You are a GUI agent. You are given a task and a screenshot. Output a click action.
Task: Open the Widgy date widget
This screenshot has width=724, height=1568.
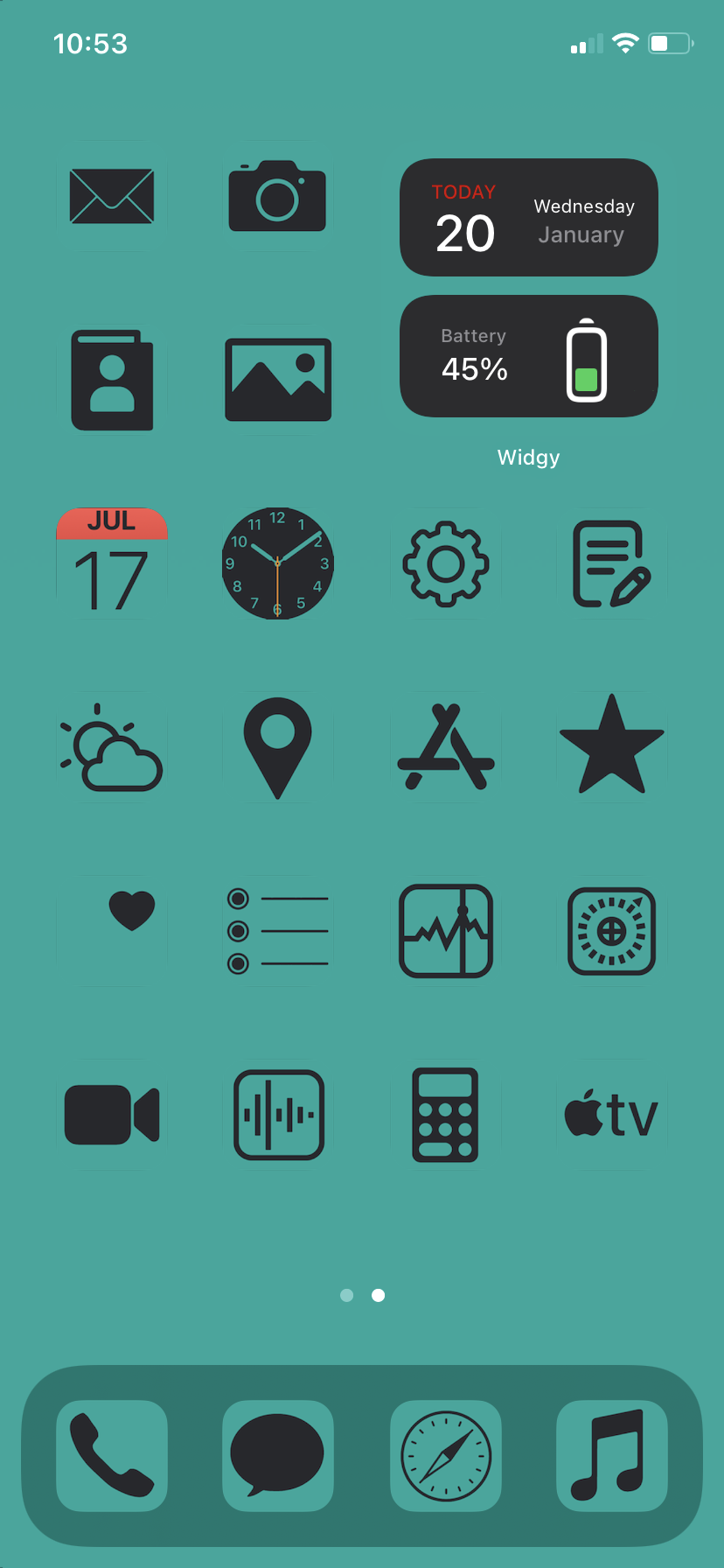click(528, 217)
